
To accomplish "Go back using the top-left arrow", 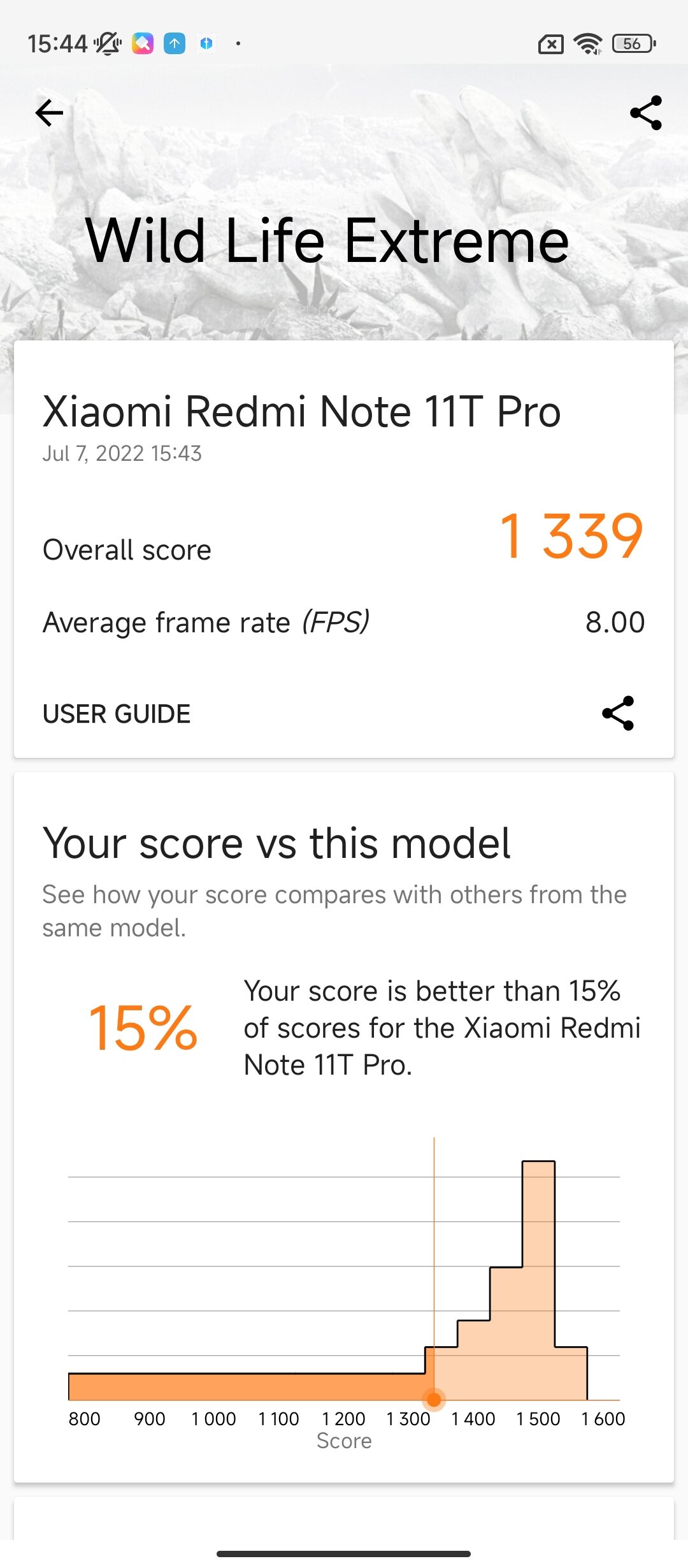I will 49,113.
